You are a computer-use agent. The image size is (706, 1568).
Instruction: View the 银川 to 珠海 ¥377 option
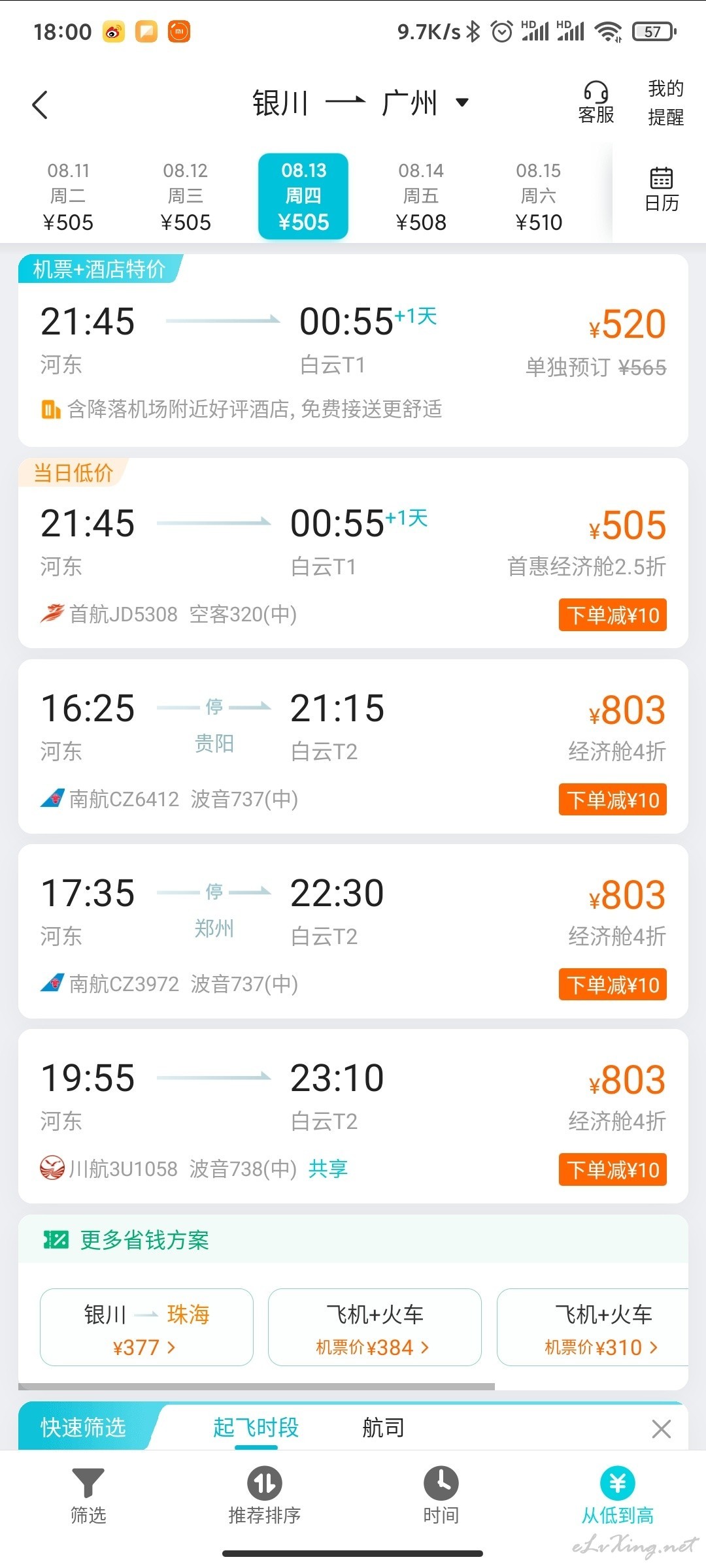coord(146,1327)
